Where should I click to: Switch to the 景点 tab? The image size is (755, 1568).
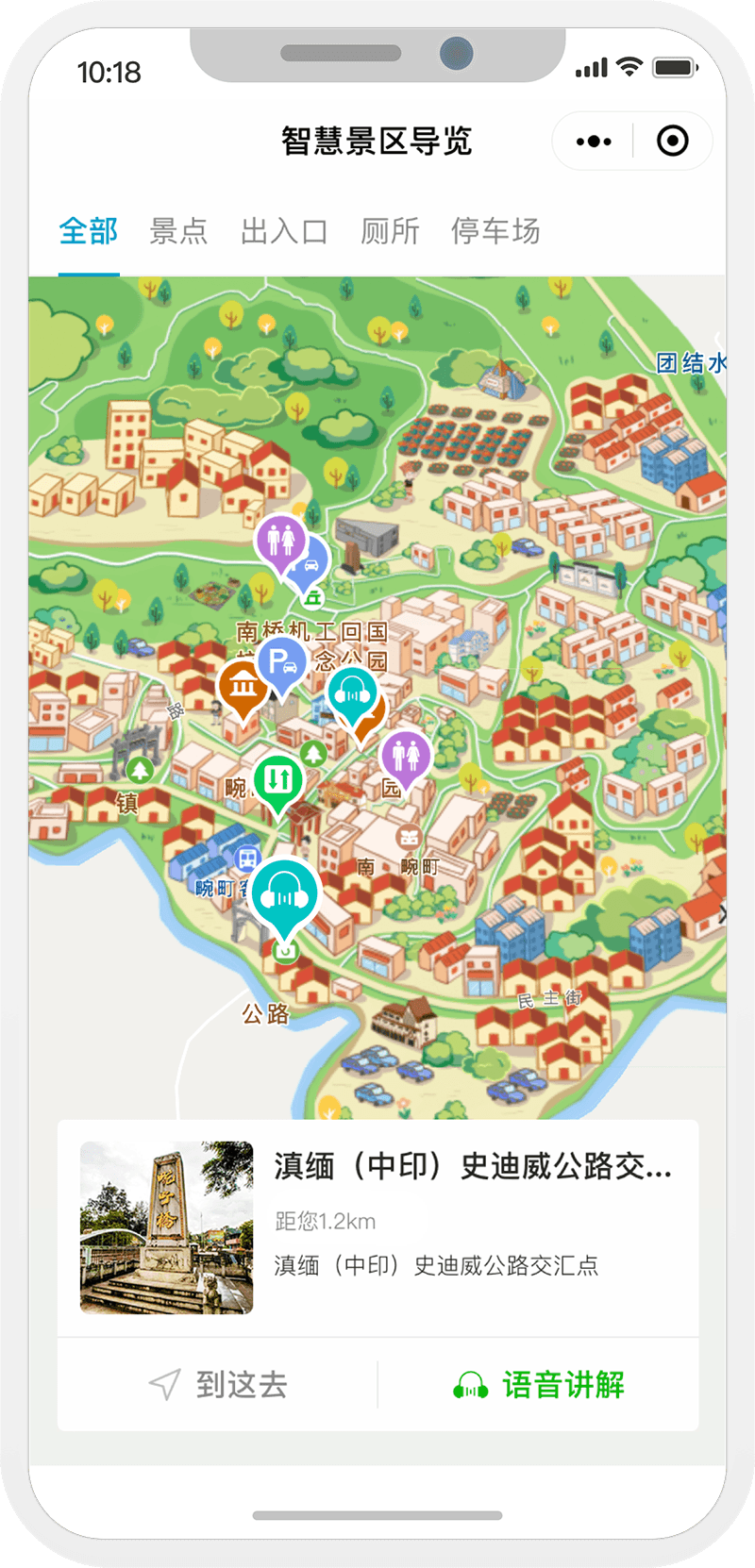tap(178, 231)
